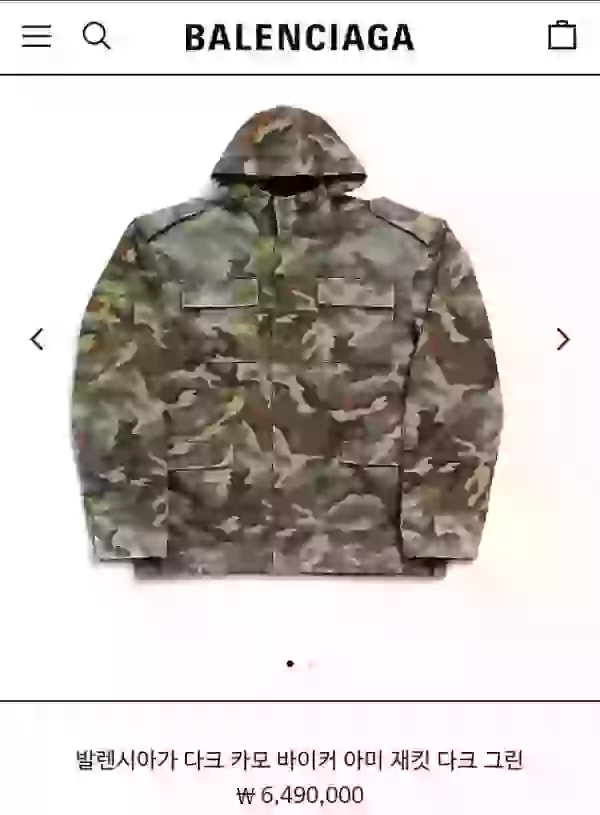600x815 pixels.
Task: Open the shopping bag
Action: click(x=562, y=36)
